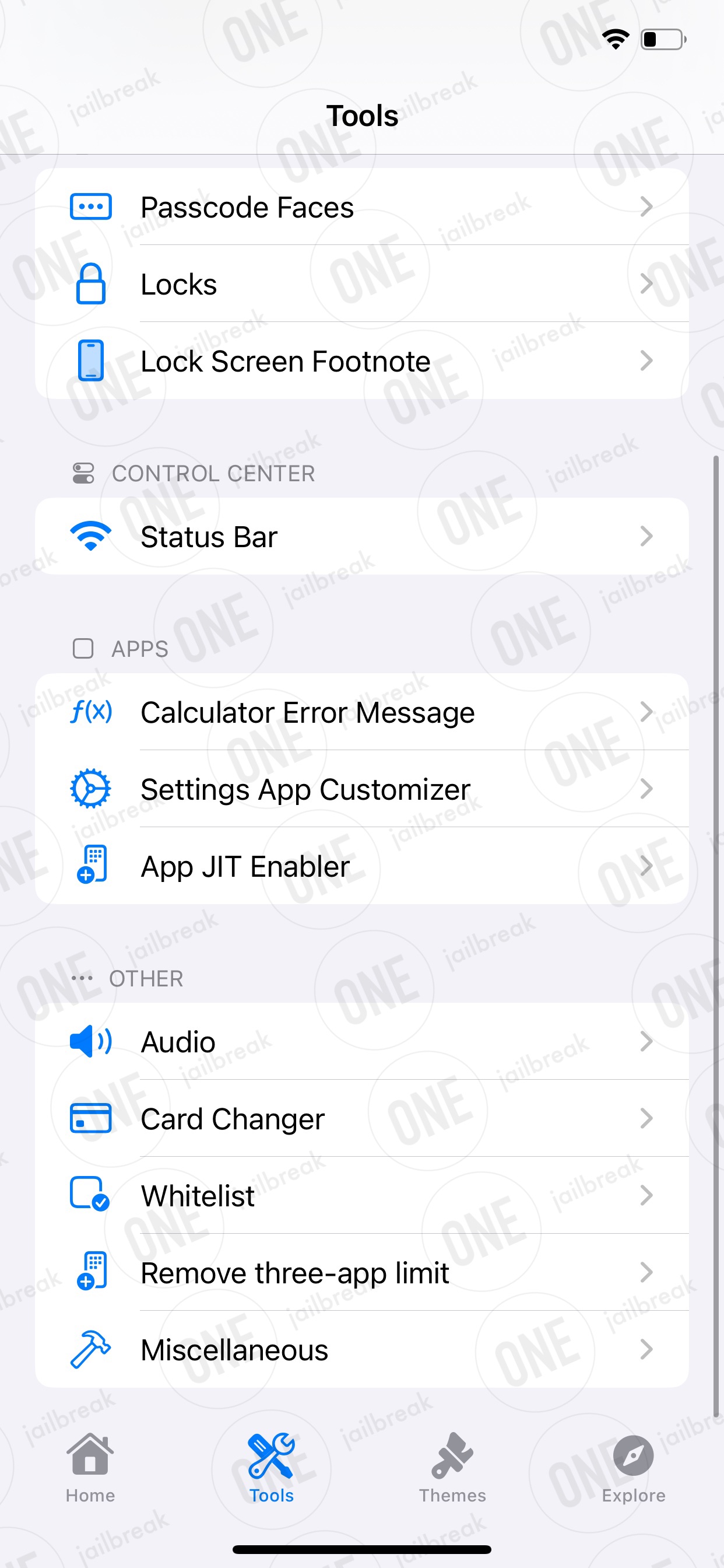
Task: Open Settings App Customizer
Action: 362,789
